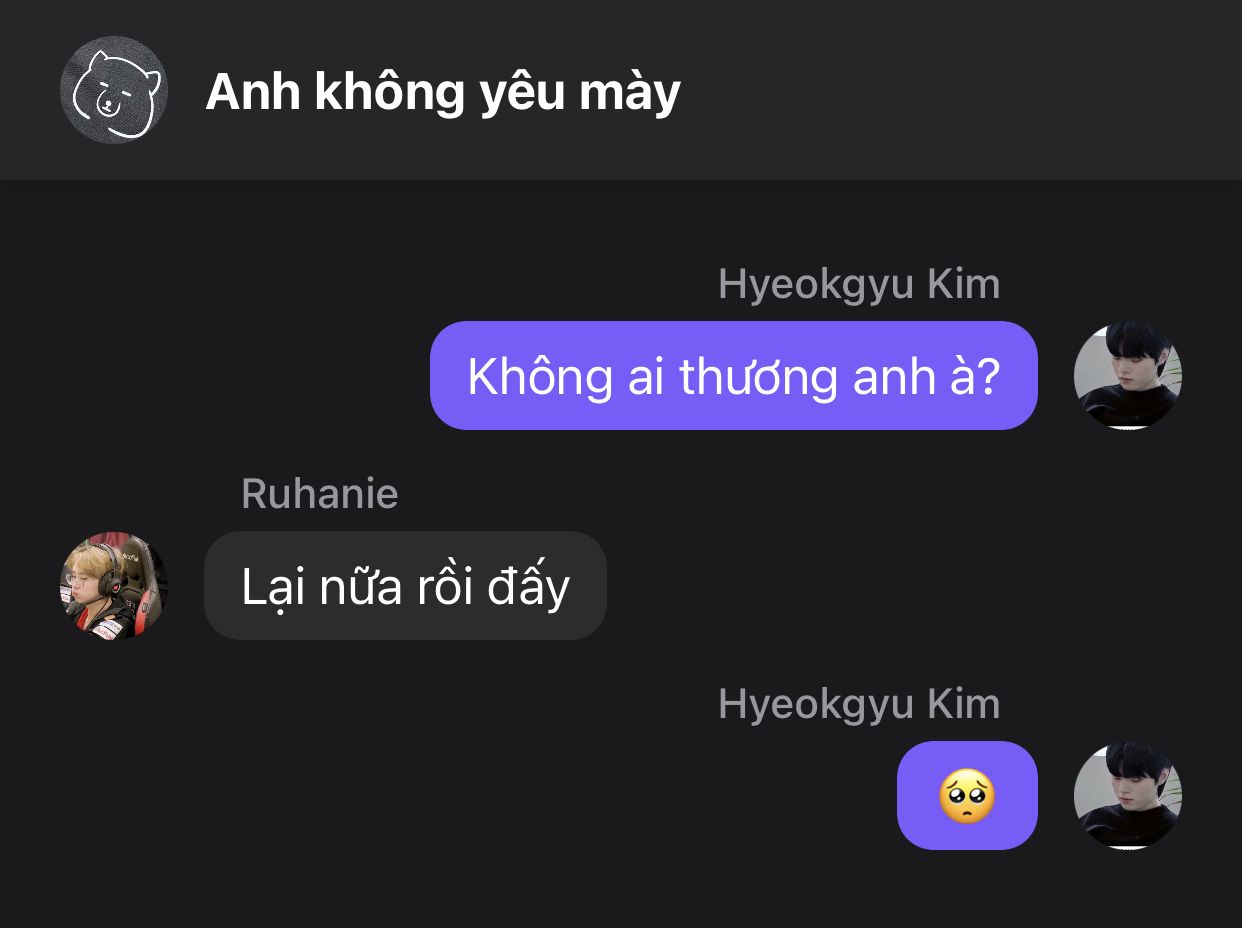The height and width of the screenshot is (928, 1242).
Task: Tap Hyeokgyu Kim's avatar beside the pleading emoji
Action: click(1127, 796)
